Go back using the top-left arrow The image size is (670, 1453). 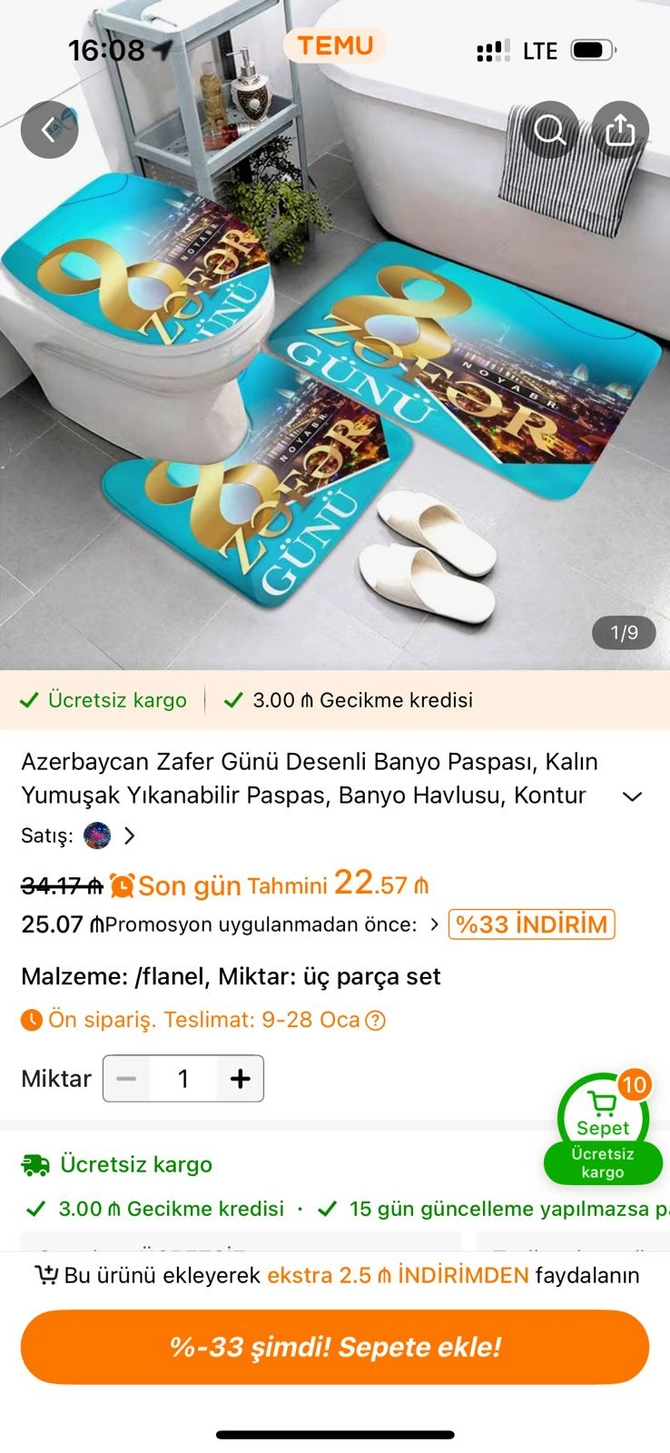tap(49, 130)
